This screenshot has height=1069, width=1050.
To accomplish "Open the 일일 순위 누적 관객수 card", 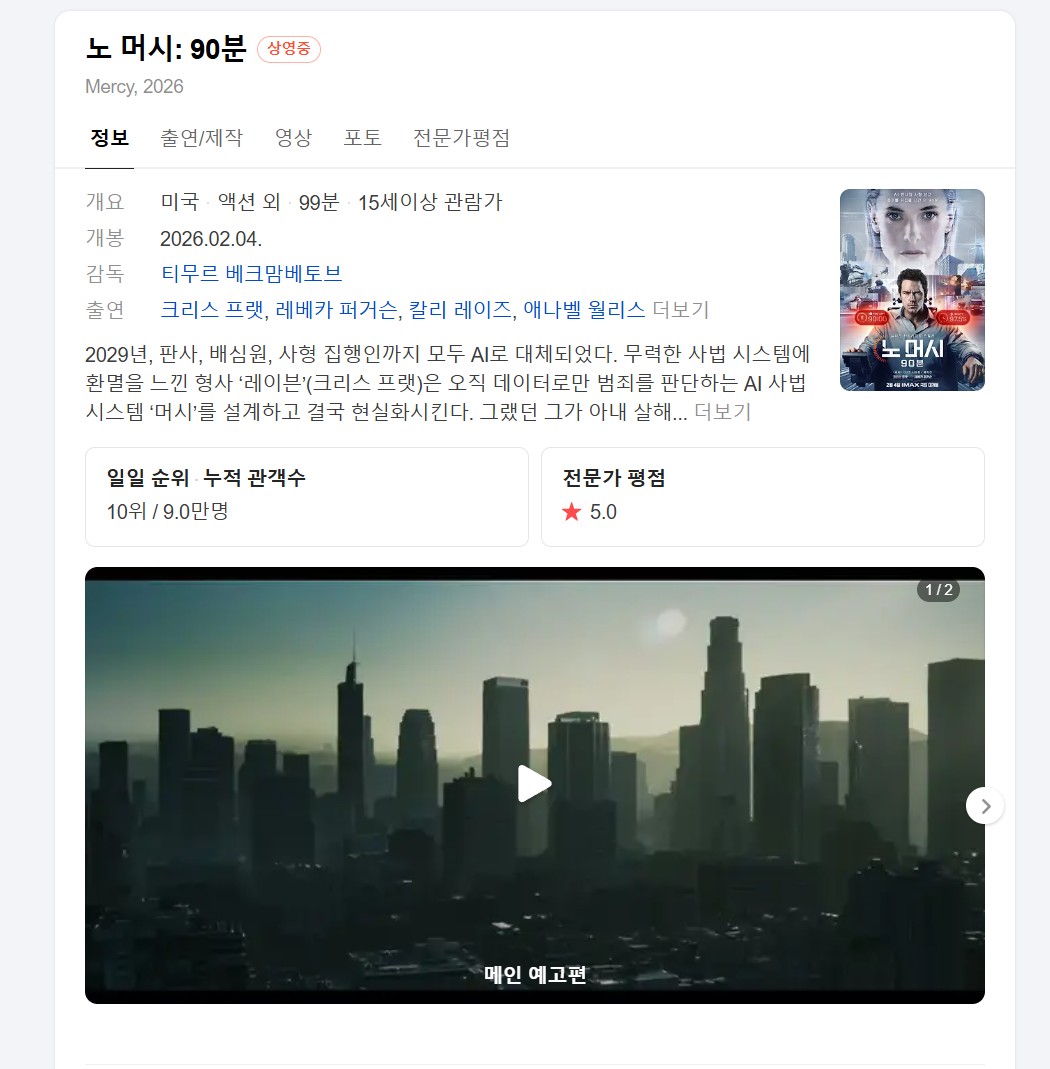I will click(306, 496).
